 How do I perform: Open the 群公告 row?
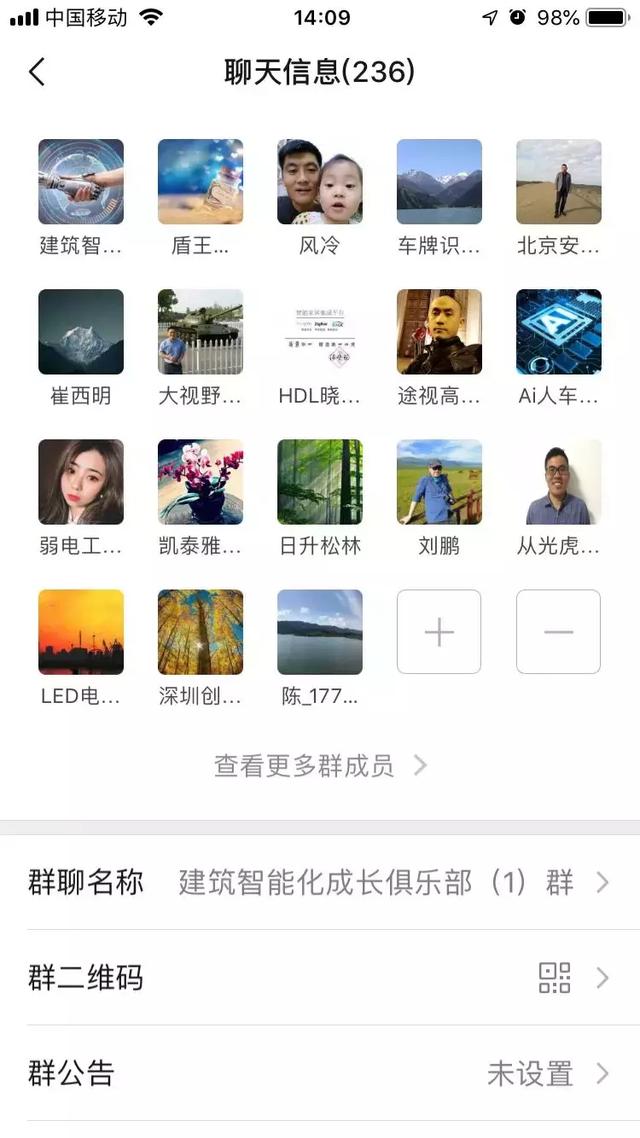[320, 1073]
